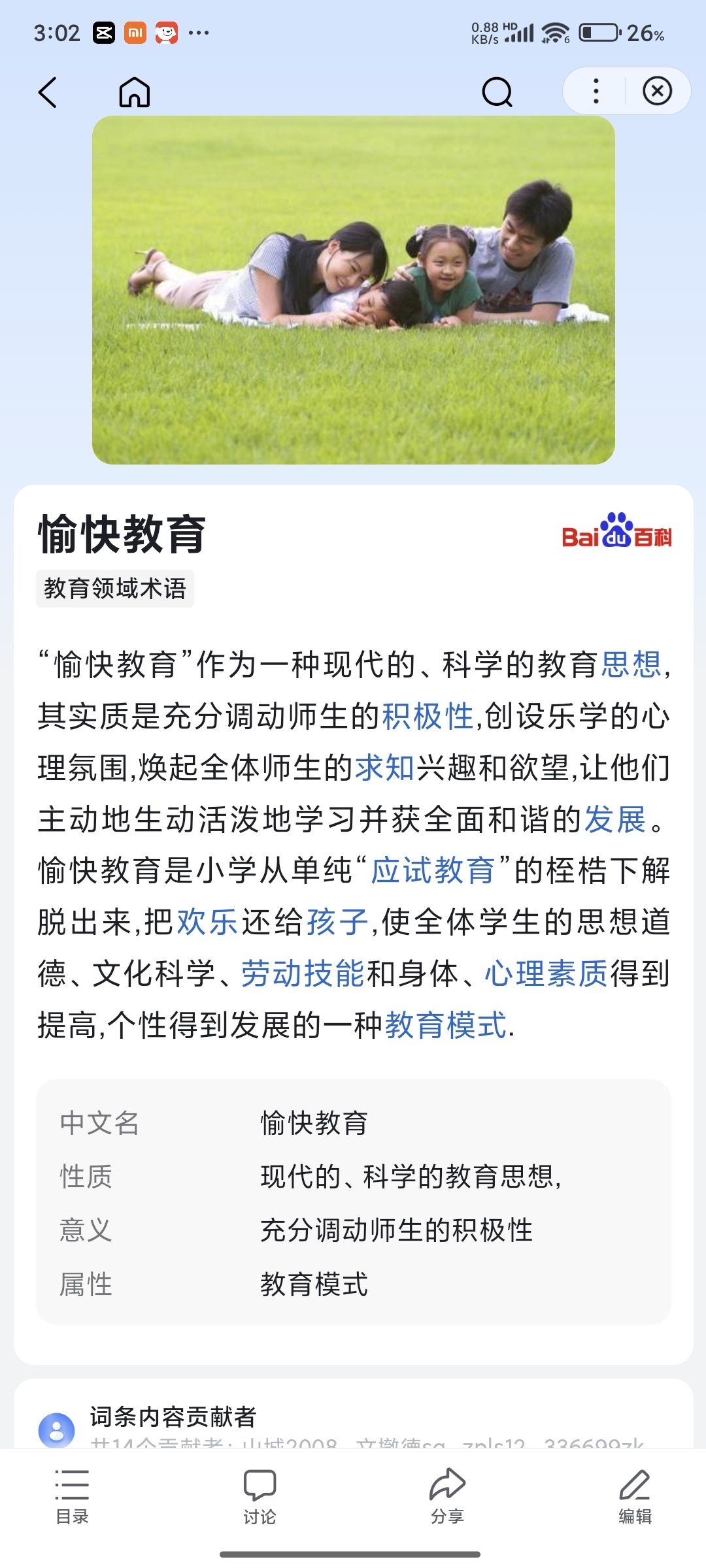The height and width of the screenshot is (1568, 706).
Task: Follow the 求知 link
Action: 385,768
